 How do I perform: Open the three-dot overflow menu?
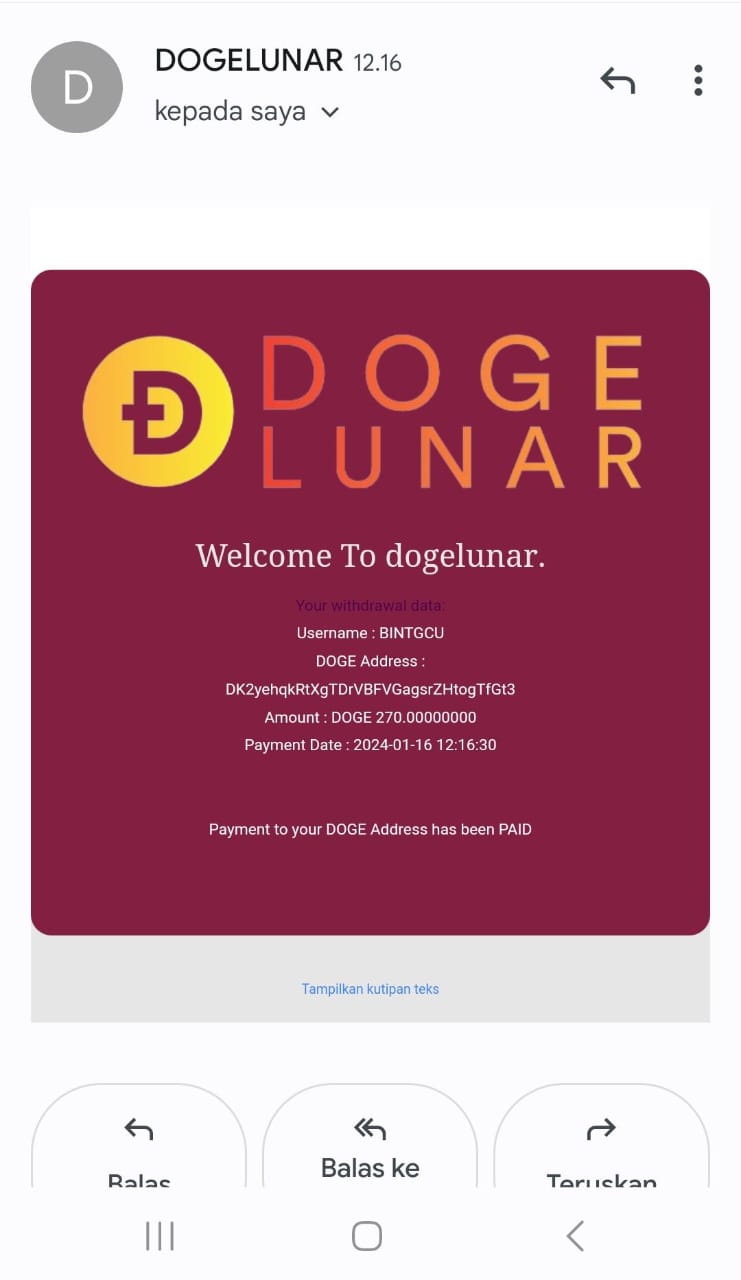coord(698,81)
